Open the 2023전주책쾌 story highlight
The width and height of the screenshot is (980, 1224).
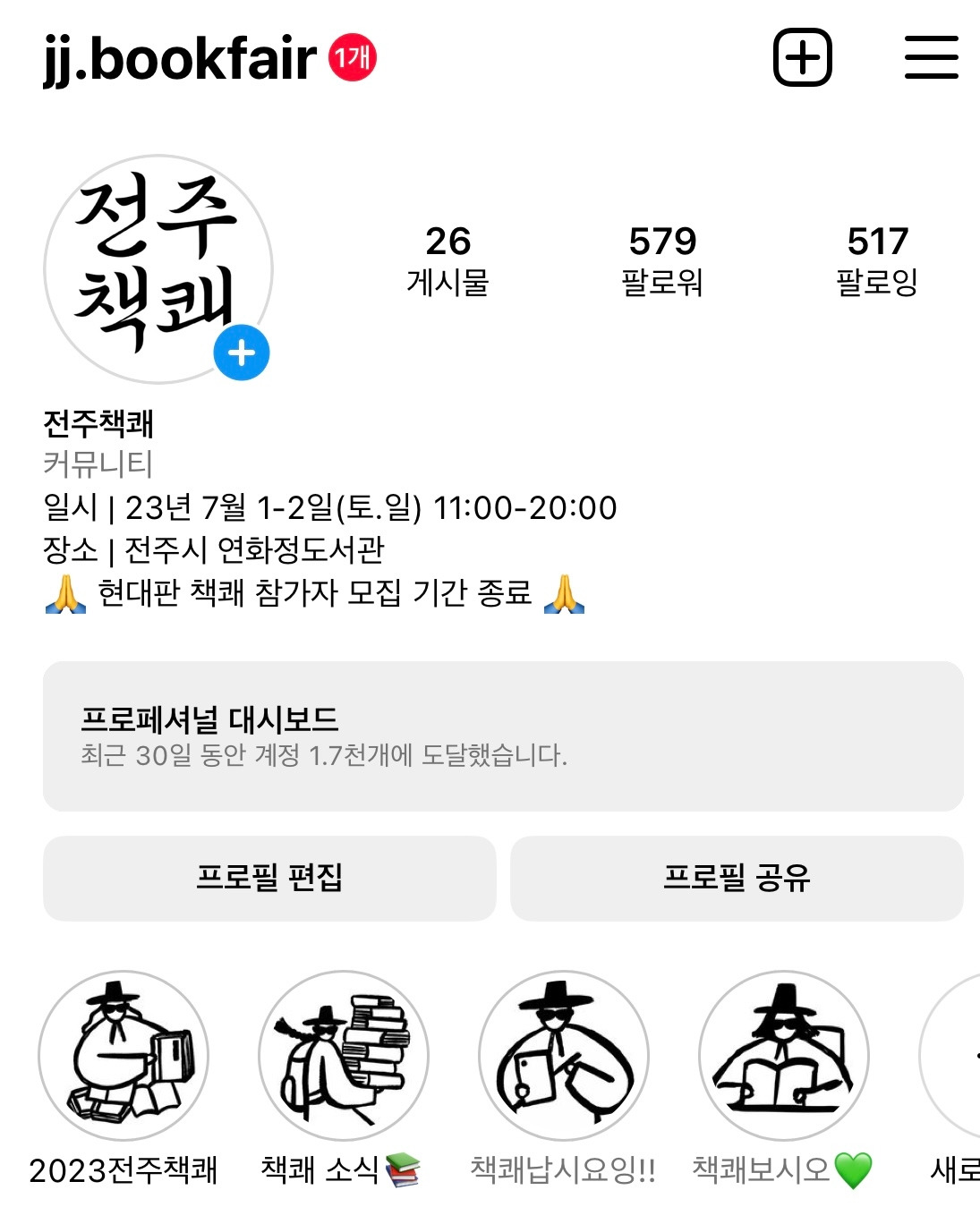[124, 1056]
